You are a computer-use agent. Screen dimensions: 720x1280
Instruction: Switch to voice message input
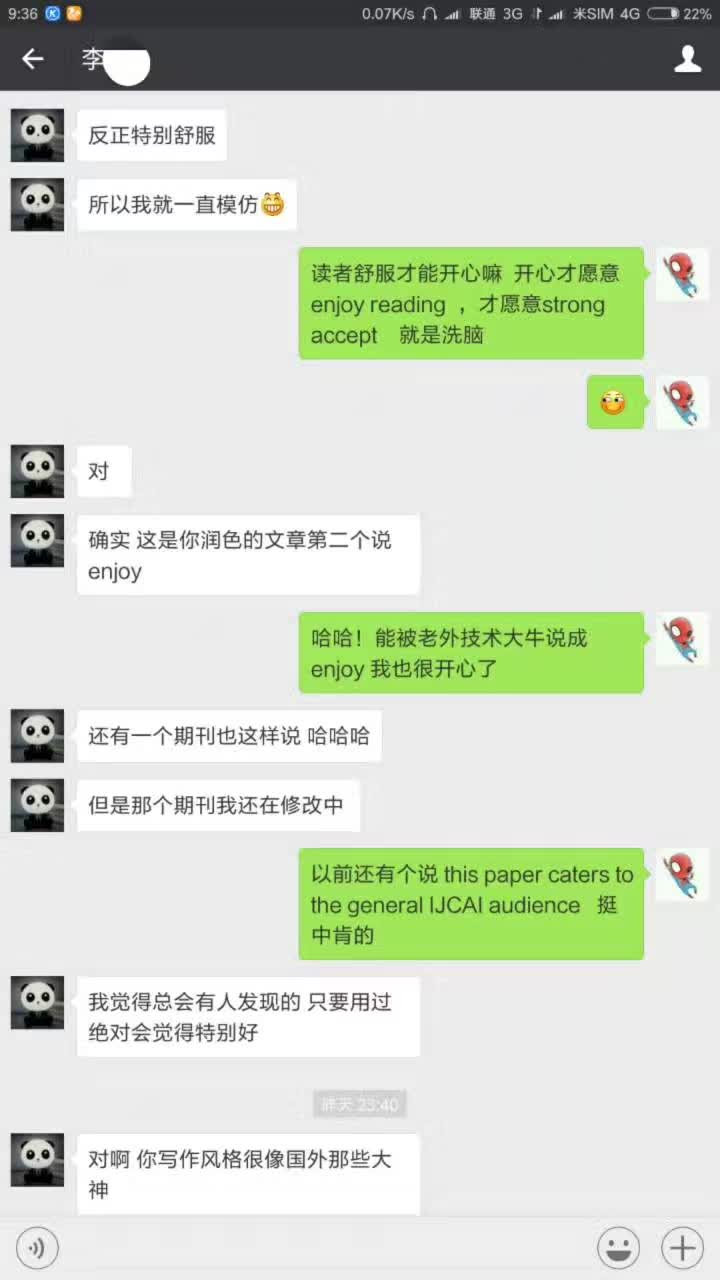(37, 1248)
